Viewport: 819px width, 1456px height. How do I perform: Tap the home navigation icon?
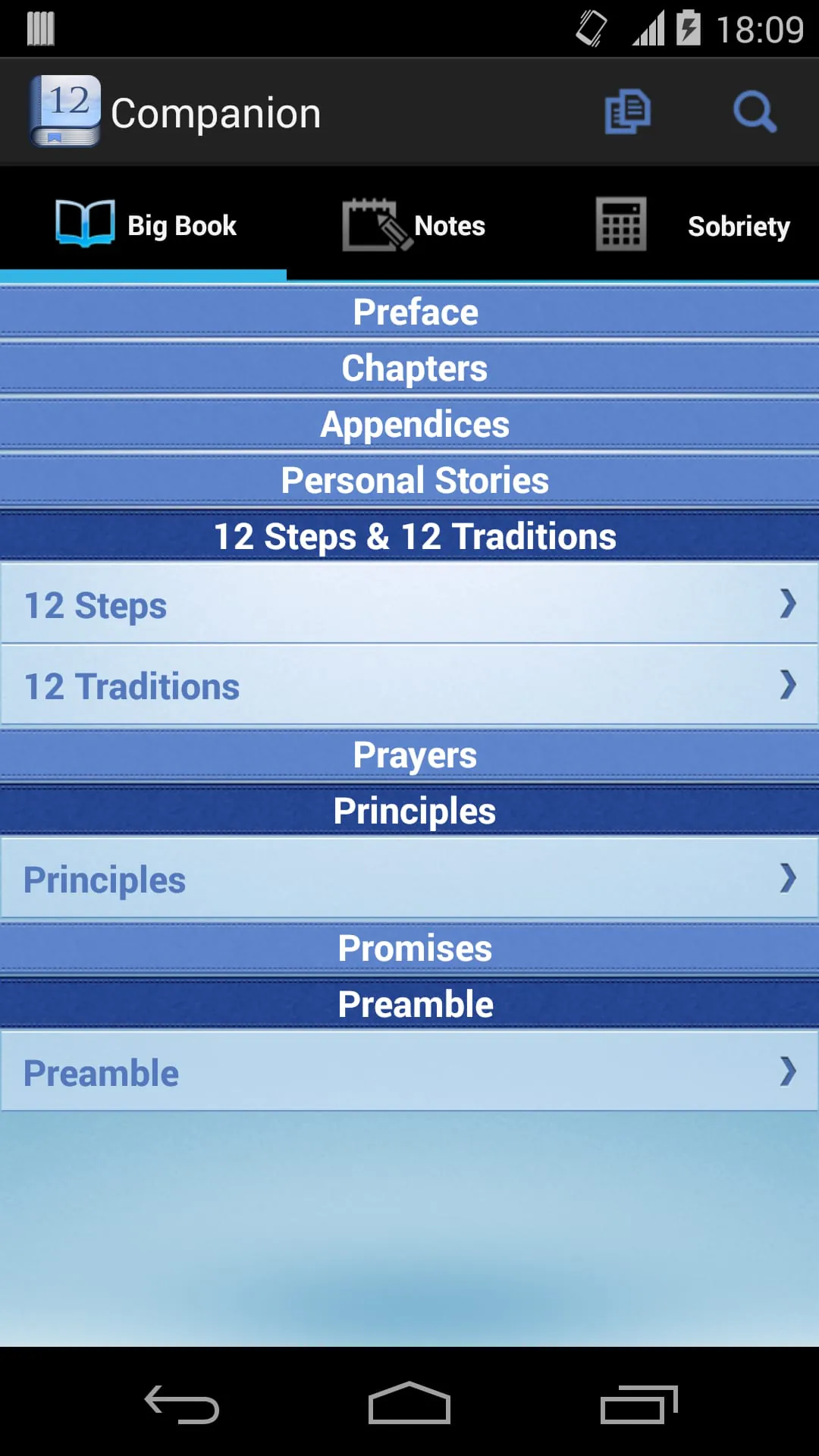click(x=409, y=1401)
